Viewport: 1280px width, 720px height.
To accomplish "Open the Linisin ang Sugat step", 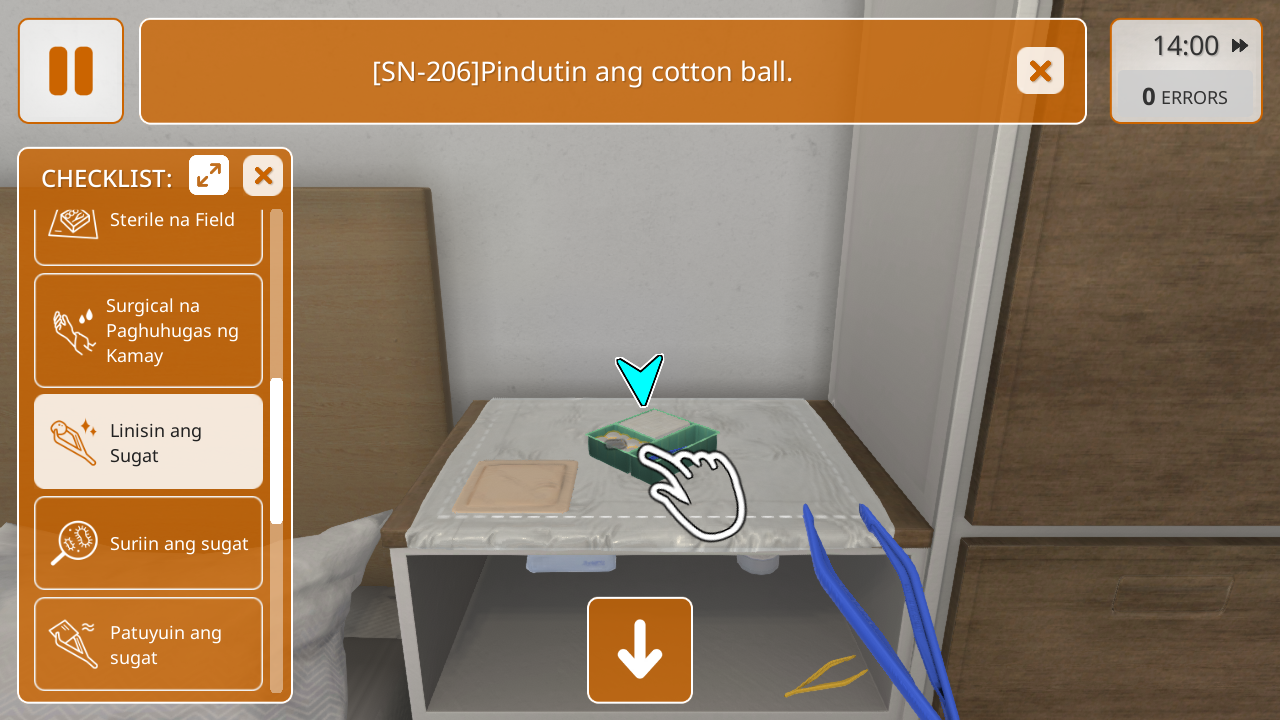I will coord(148,442).
